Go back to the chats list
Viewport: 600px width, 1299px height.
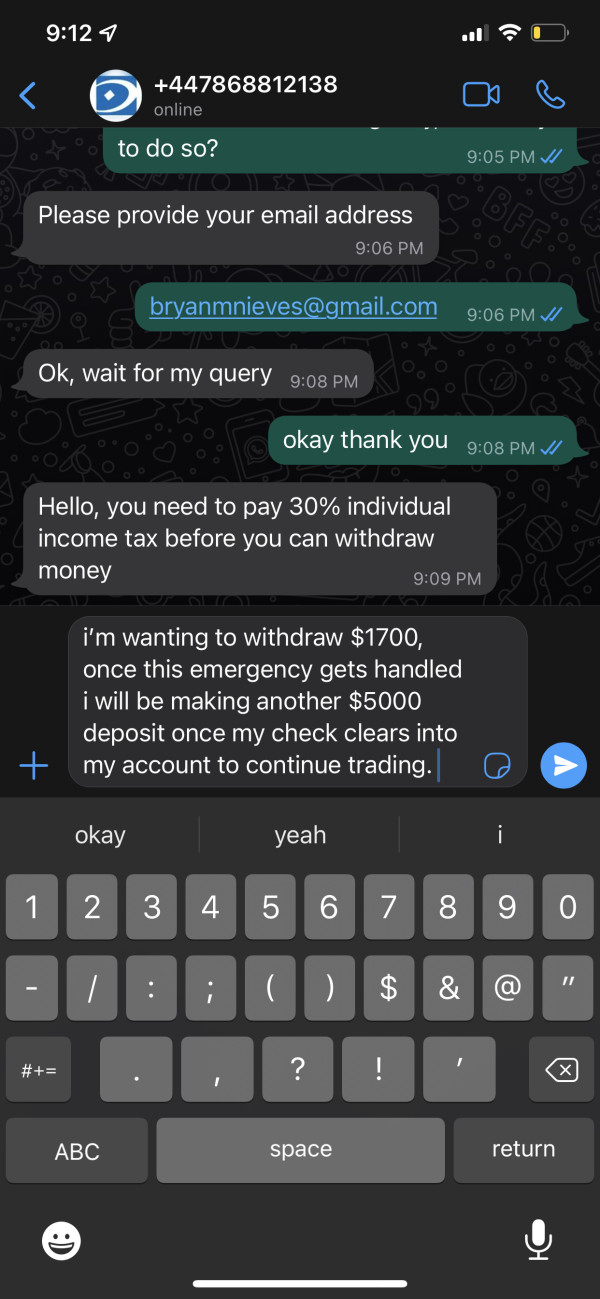point(28,96)
